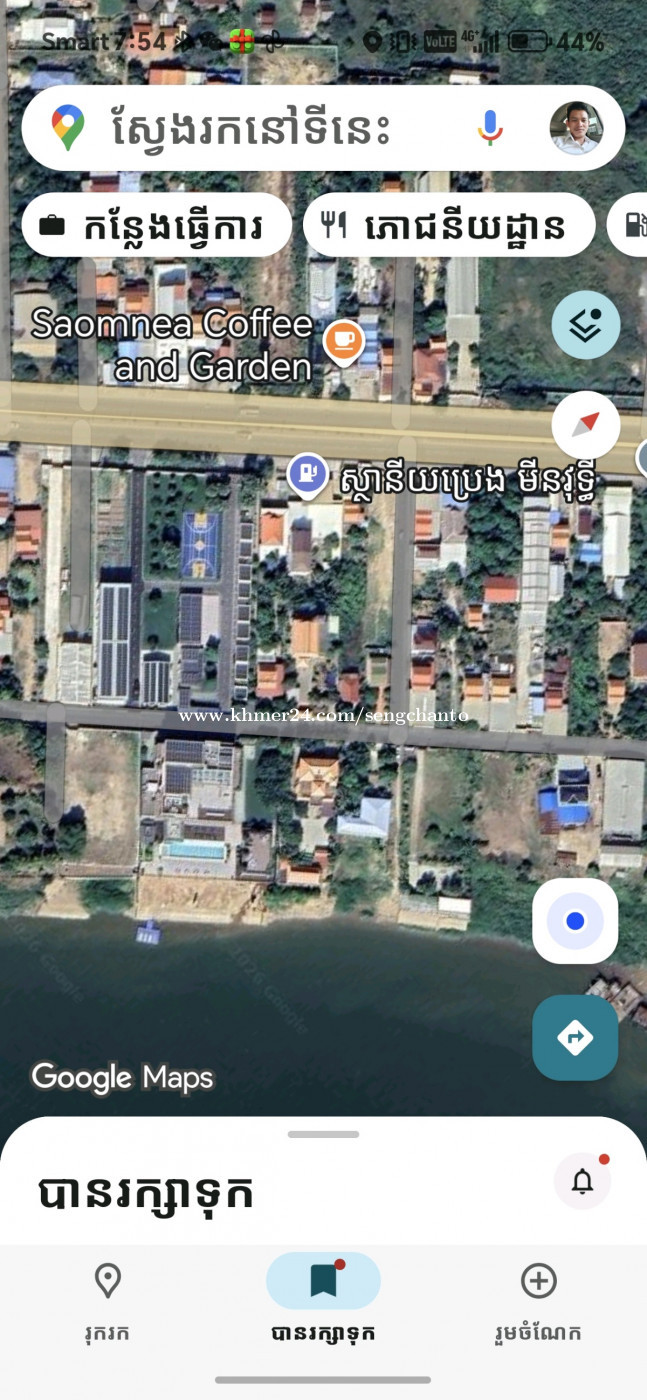Viewport: 647px width, 1400px height.
Task: Open the gas station map marker
Action: [x=308, y=474]
